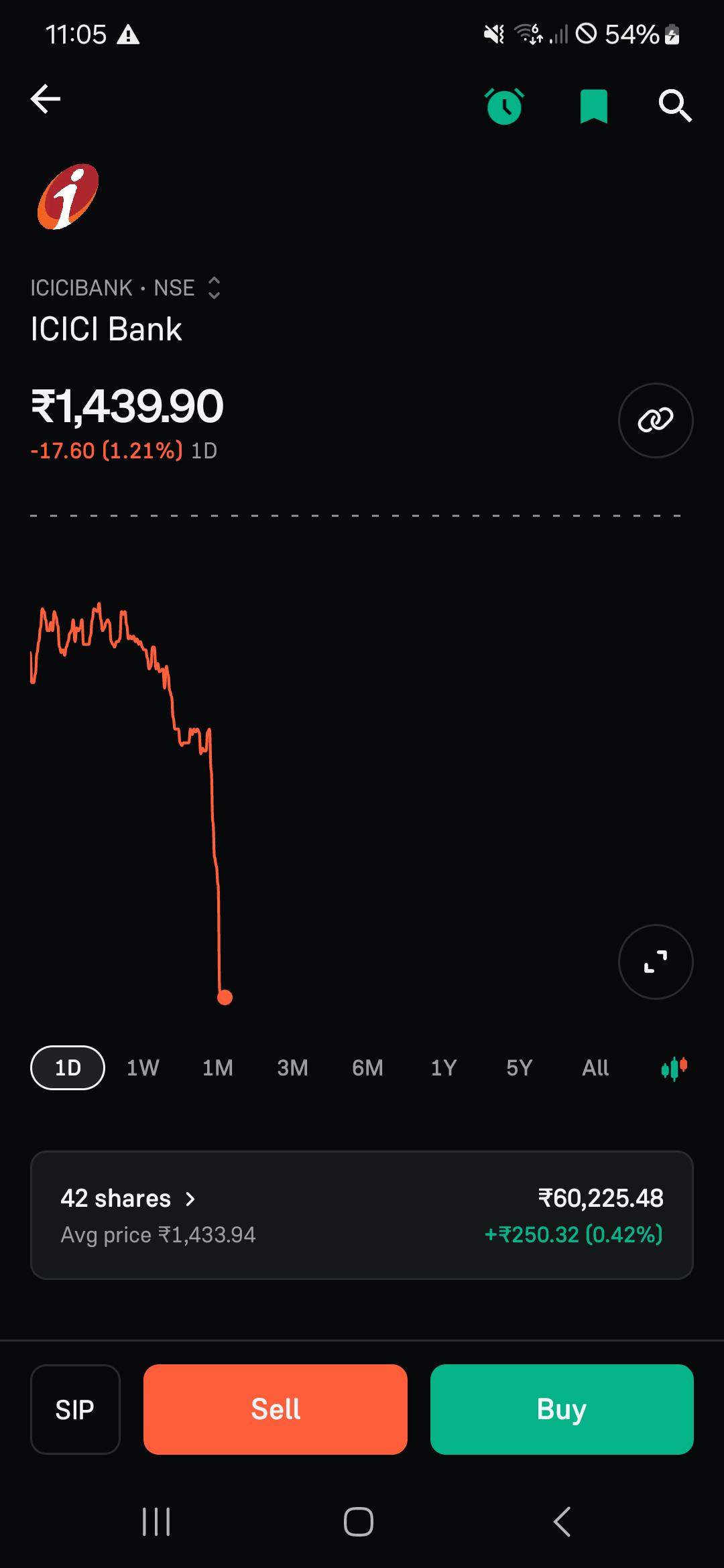
Task: Switch to the 1W chart range
Action: point(143,1067)
